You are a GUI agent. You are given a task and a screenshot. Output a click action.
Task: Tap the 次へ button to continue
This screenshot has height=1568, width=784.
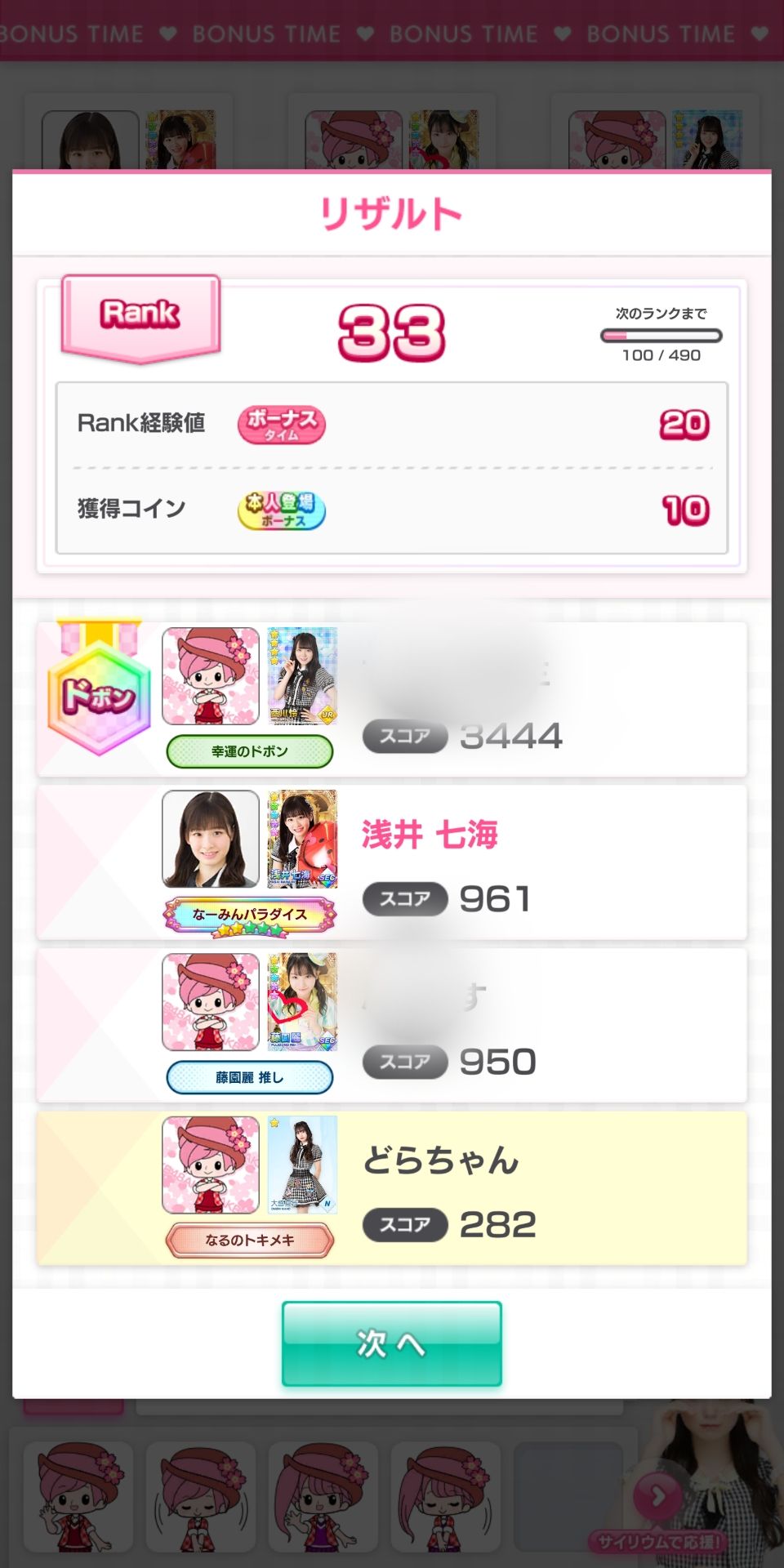tap(392, 1343)
